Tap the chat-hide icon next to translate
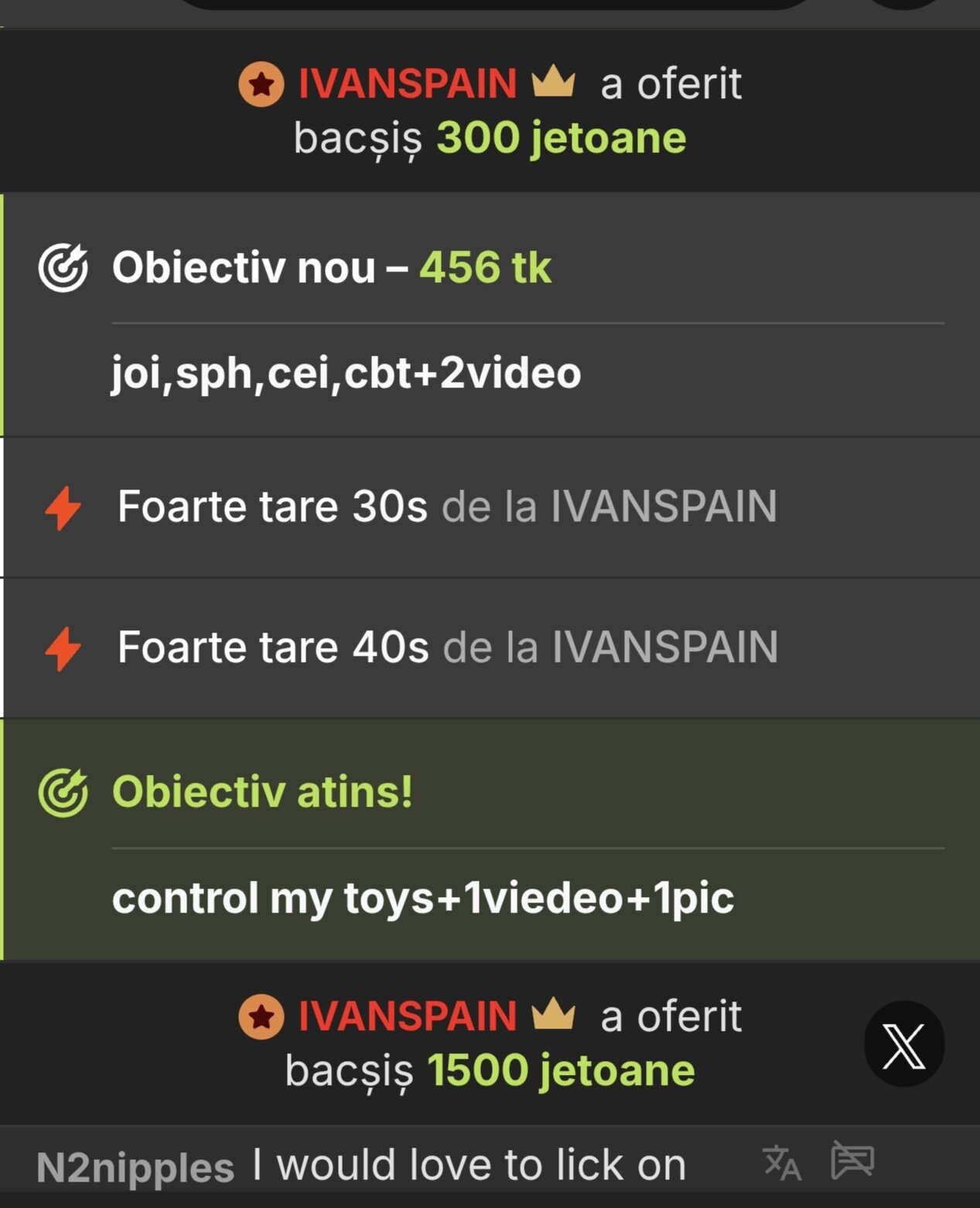The image size is (980, 1208). click(852, 1160)
